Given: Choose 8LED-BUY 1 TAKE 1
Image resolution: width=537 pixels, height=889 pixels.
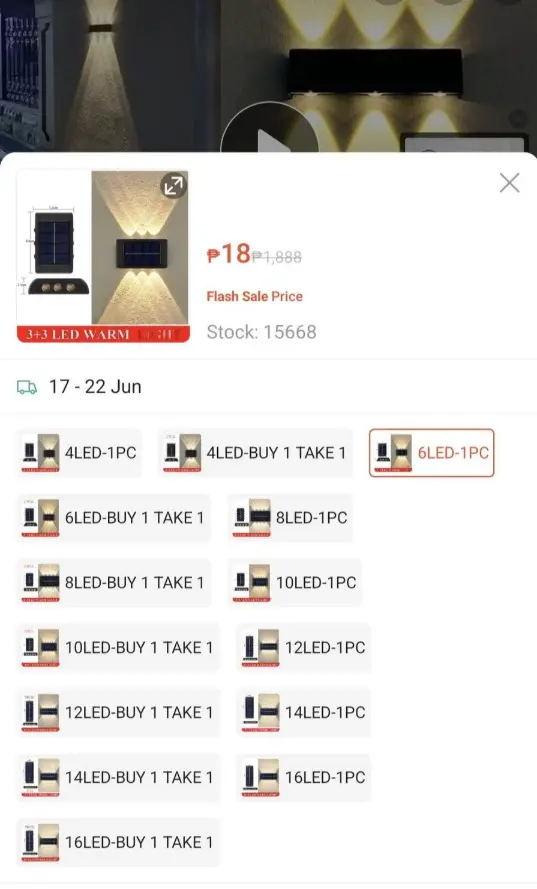Looking at the screenshot, I should (x=113, y=583).
